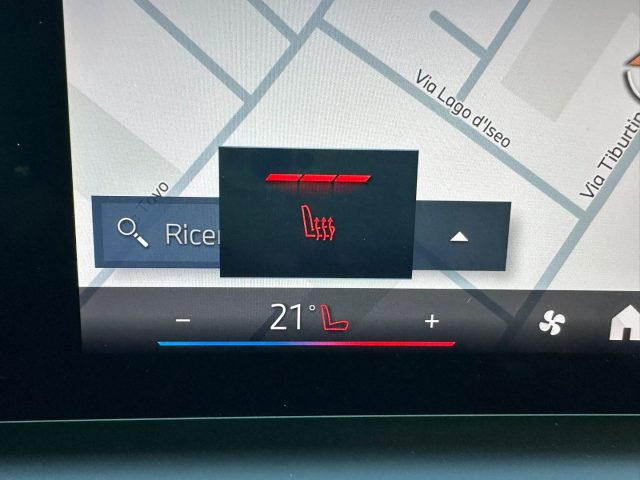640x480 pixels.
Task: Open the fan climate settings
Action: (553, 322)
